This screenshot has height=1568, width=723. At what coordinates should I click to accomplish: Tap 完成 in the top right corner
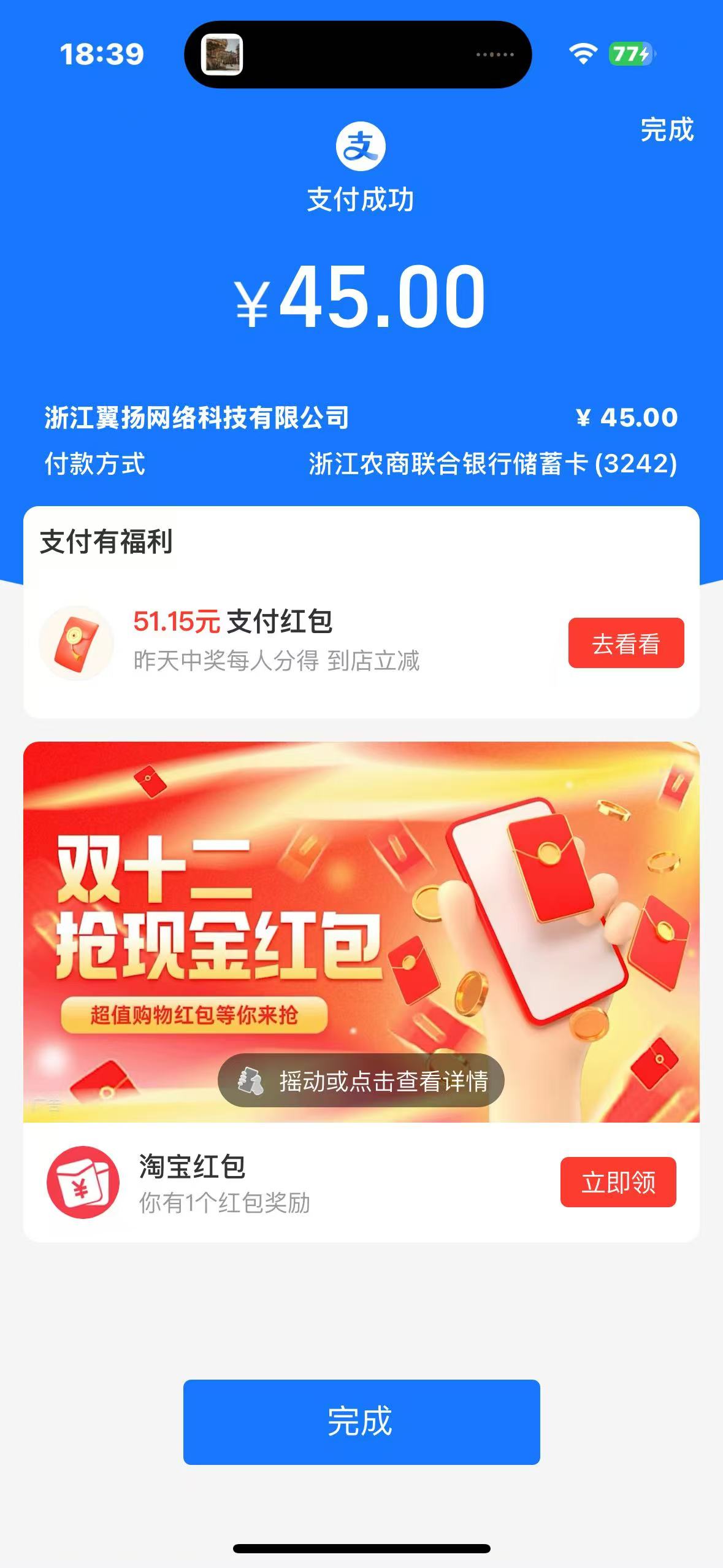(667, 129)
